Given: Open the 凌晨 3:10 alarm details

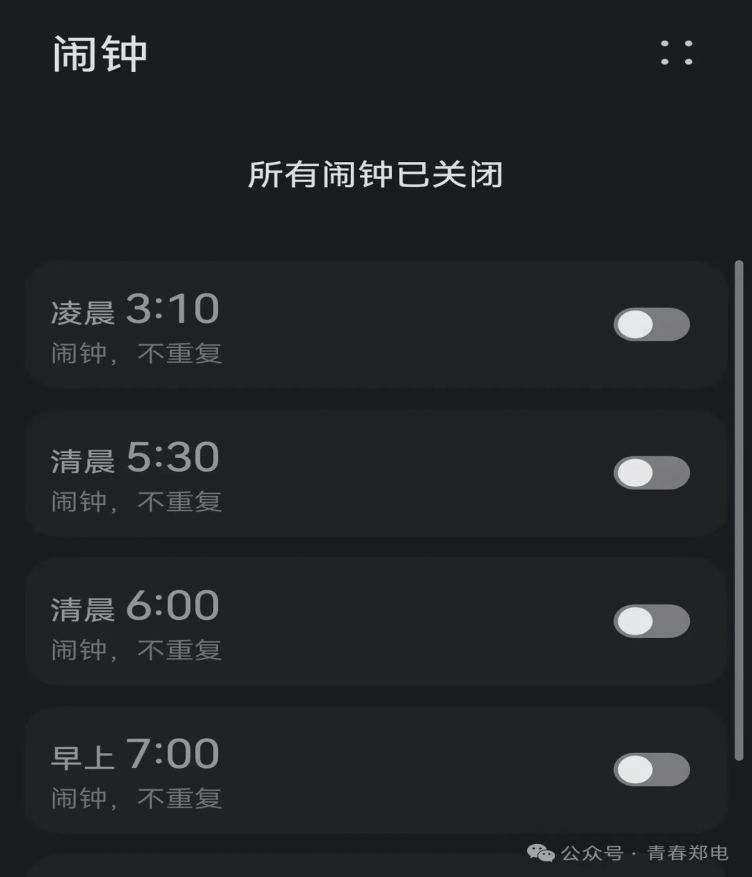Looking at the screenshot, I should (300, 325).
